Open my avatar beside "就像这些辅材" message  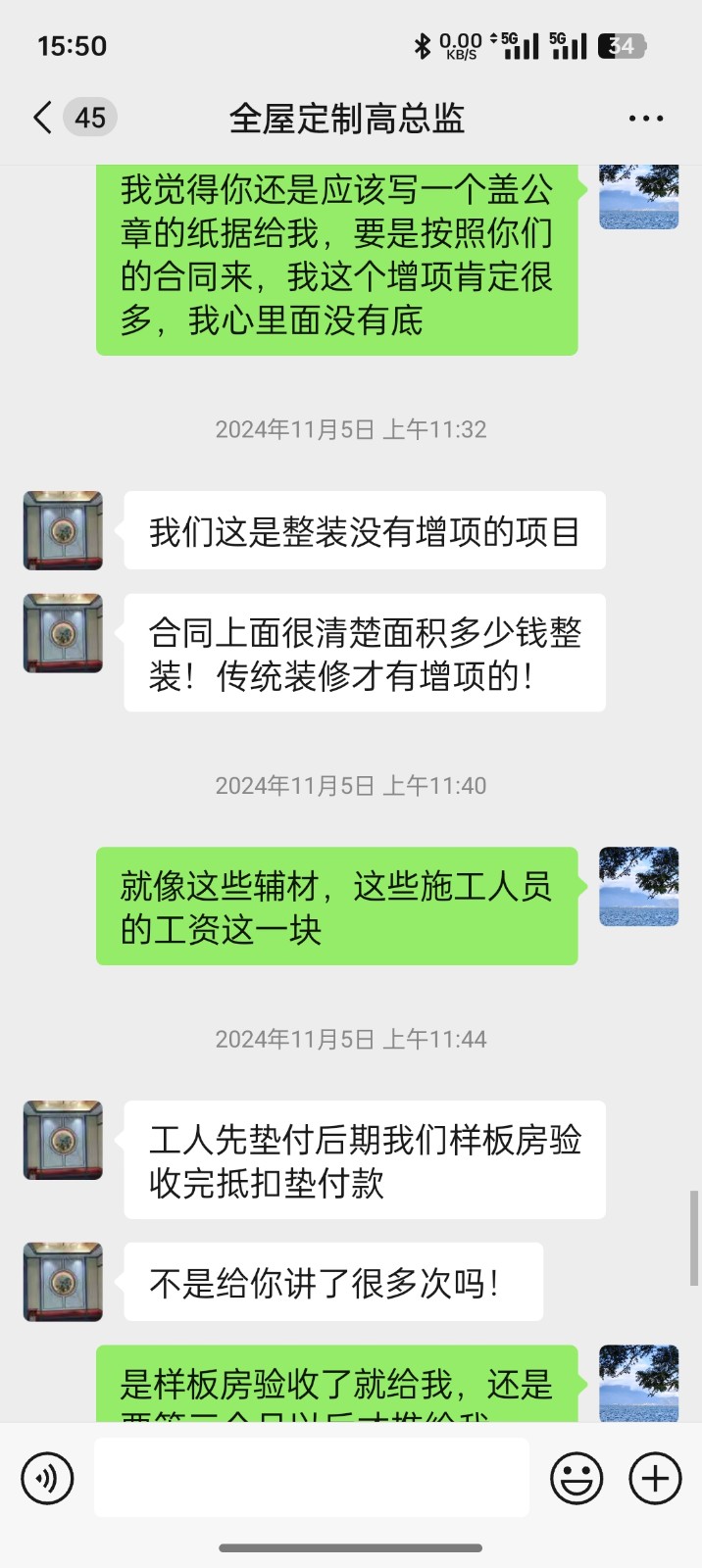(639, 887)
